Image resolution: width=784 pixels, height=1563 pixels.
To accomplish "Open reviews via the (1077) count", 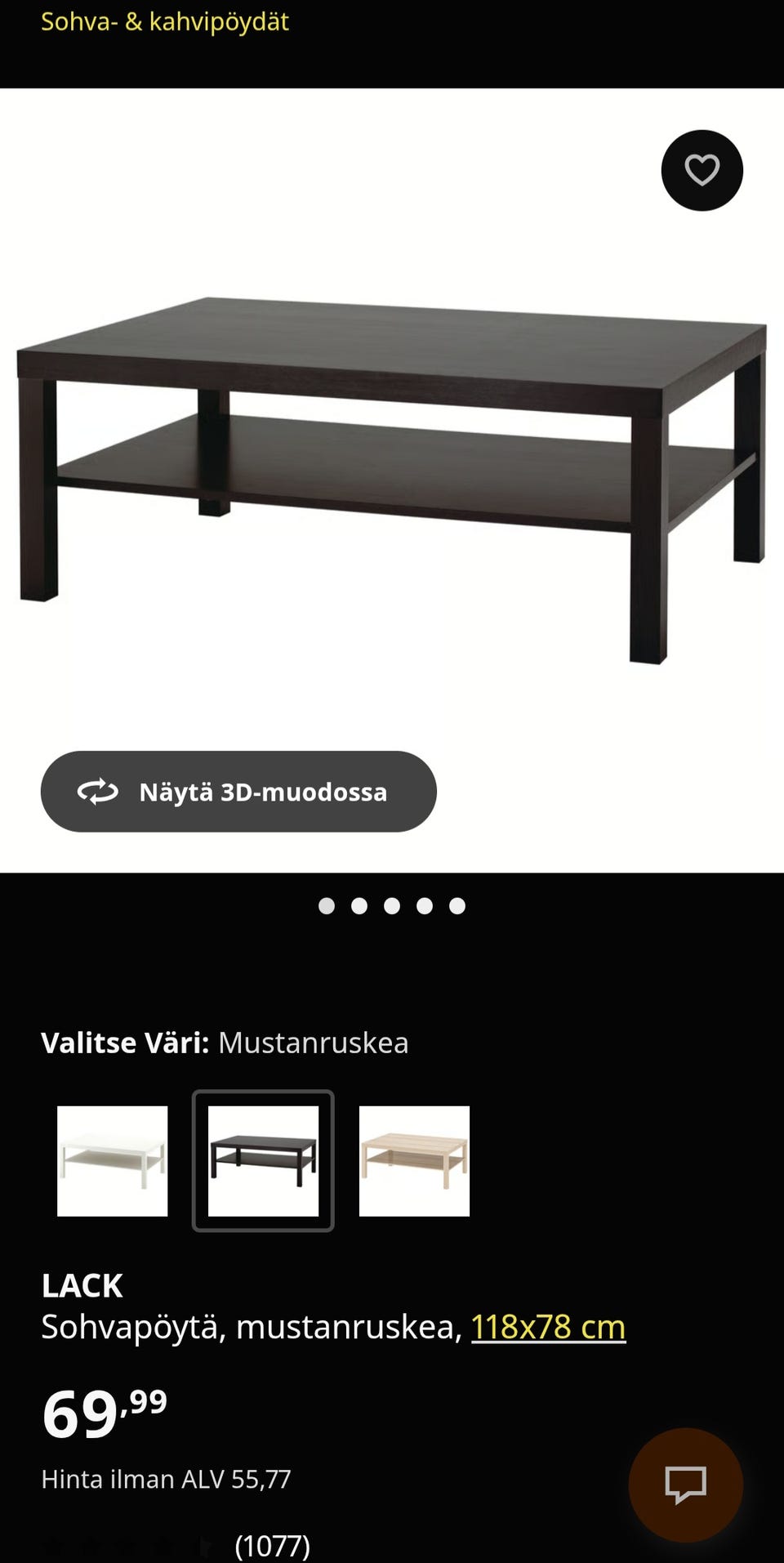I will [x=271, y=1546].
